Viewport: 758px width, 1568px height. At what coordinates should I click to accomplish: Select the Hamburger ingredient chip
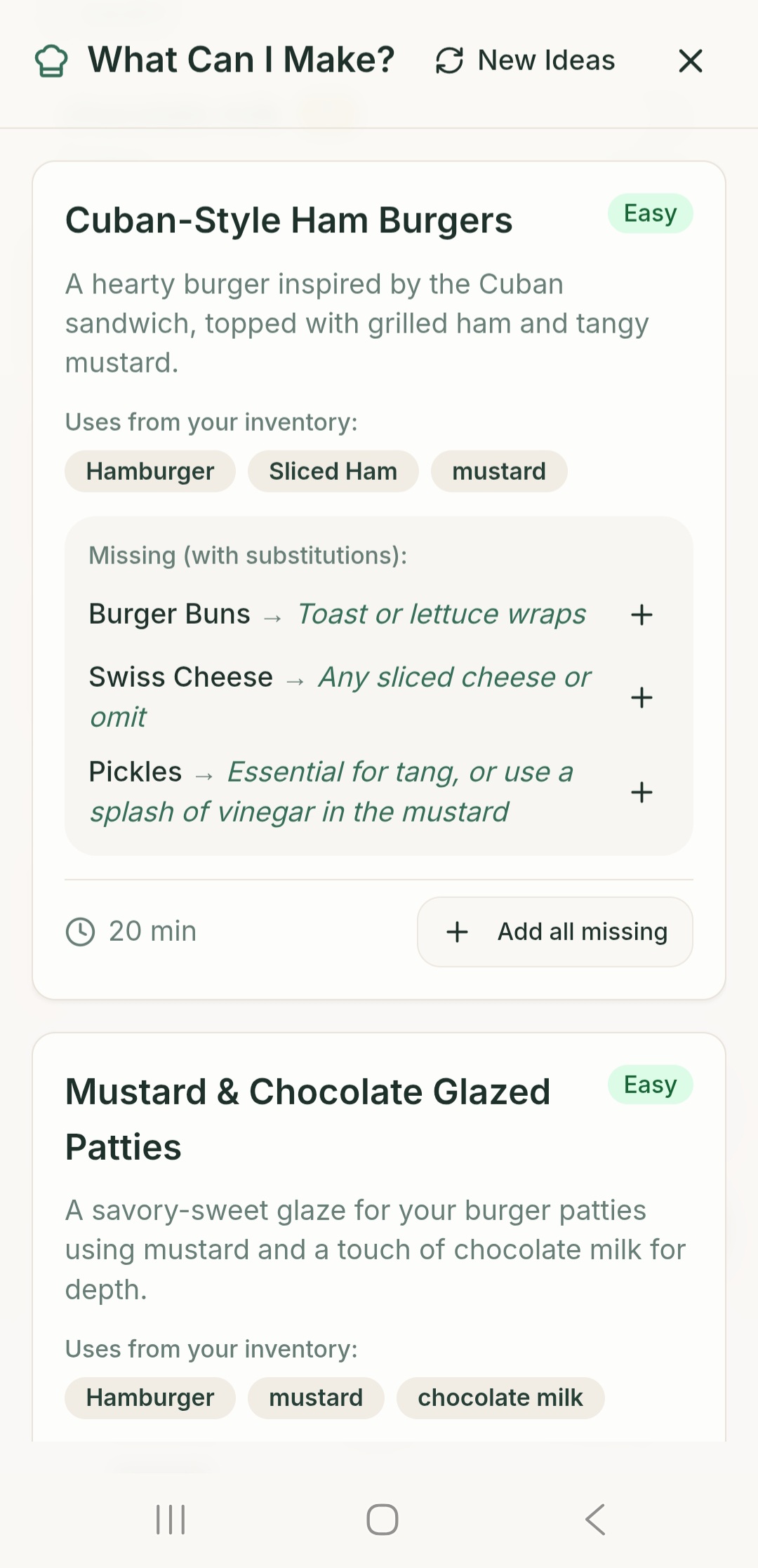coord(149,471)
